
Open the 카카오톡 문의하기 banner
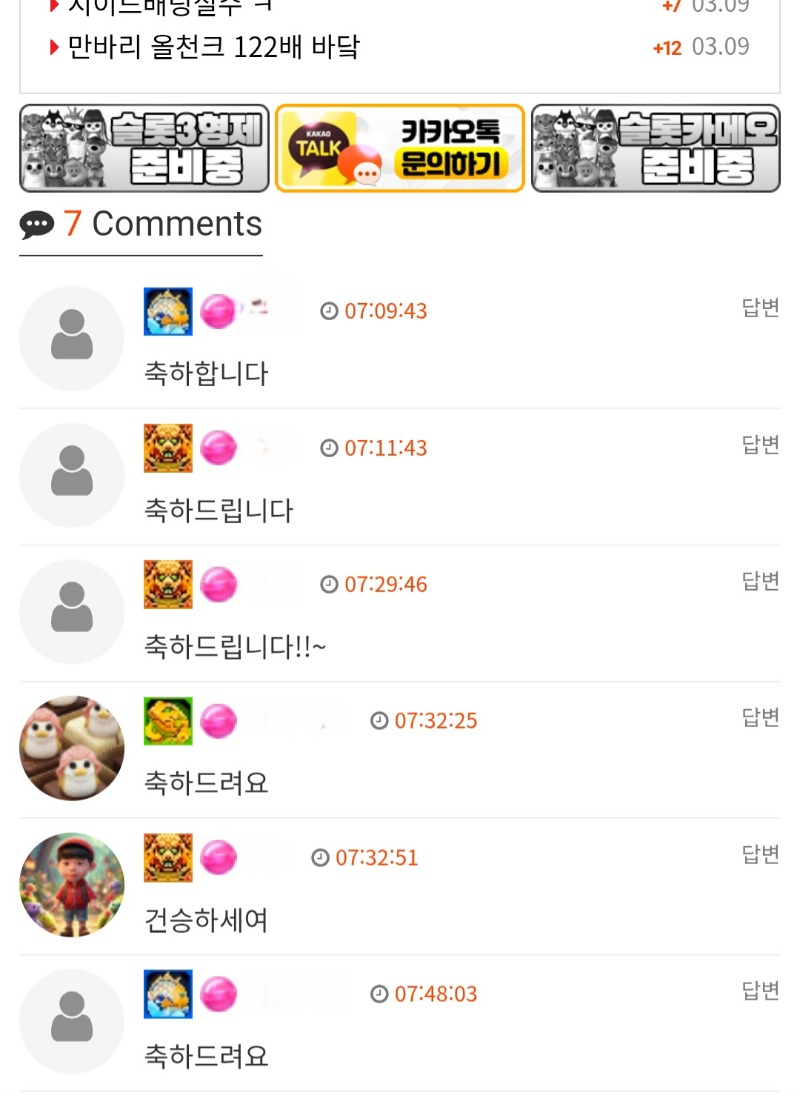[400, 148]
